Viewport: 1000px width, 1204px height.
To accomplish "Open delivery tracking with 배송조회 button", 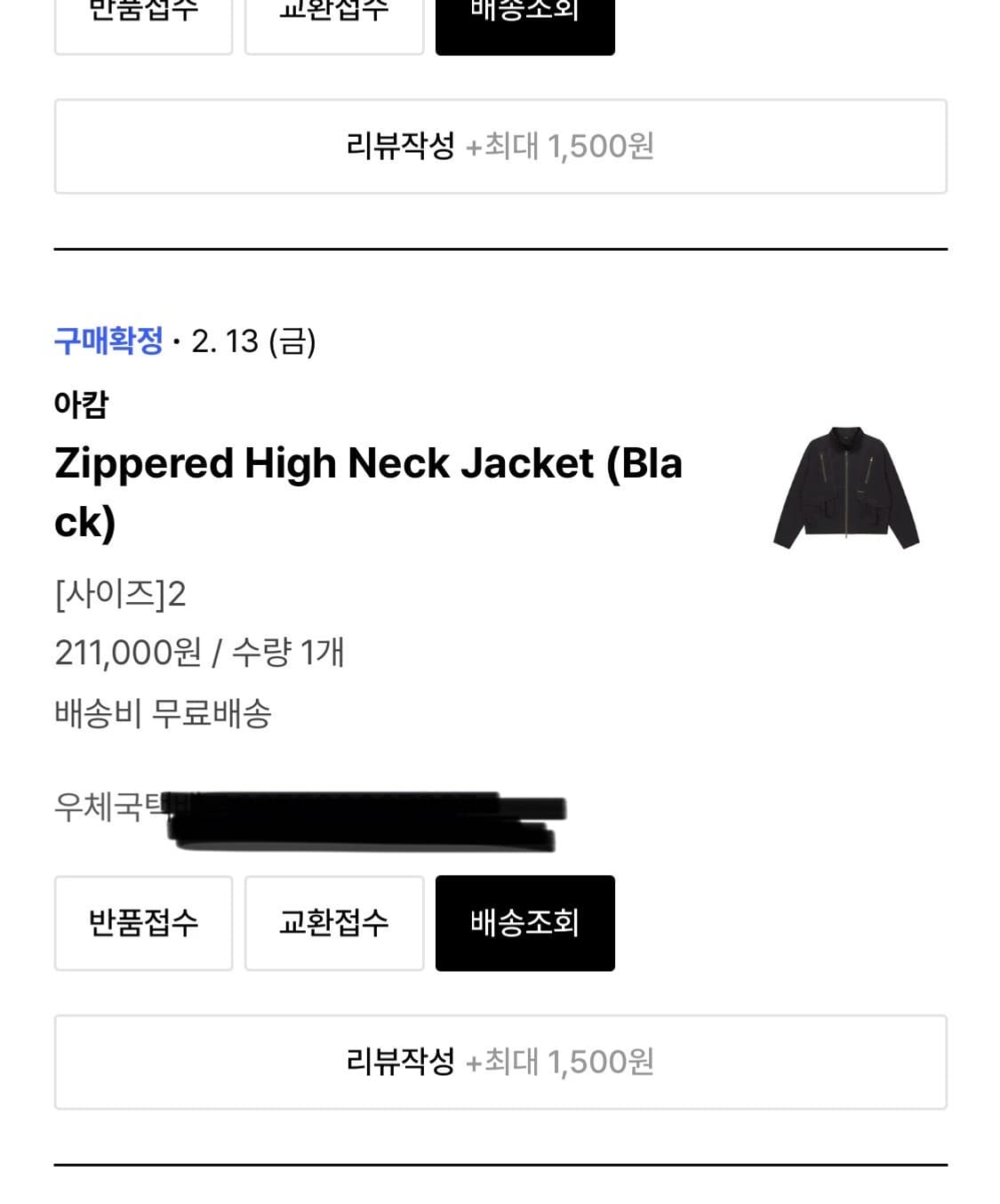I will 524,922.
